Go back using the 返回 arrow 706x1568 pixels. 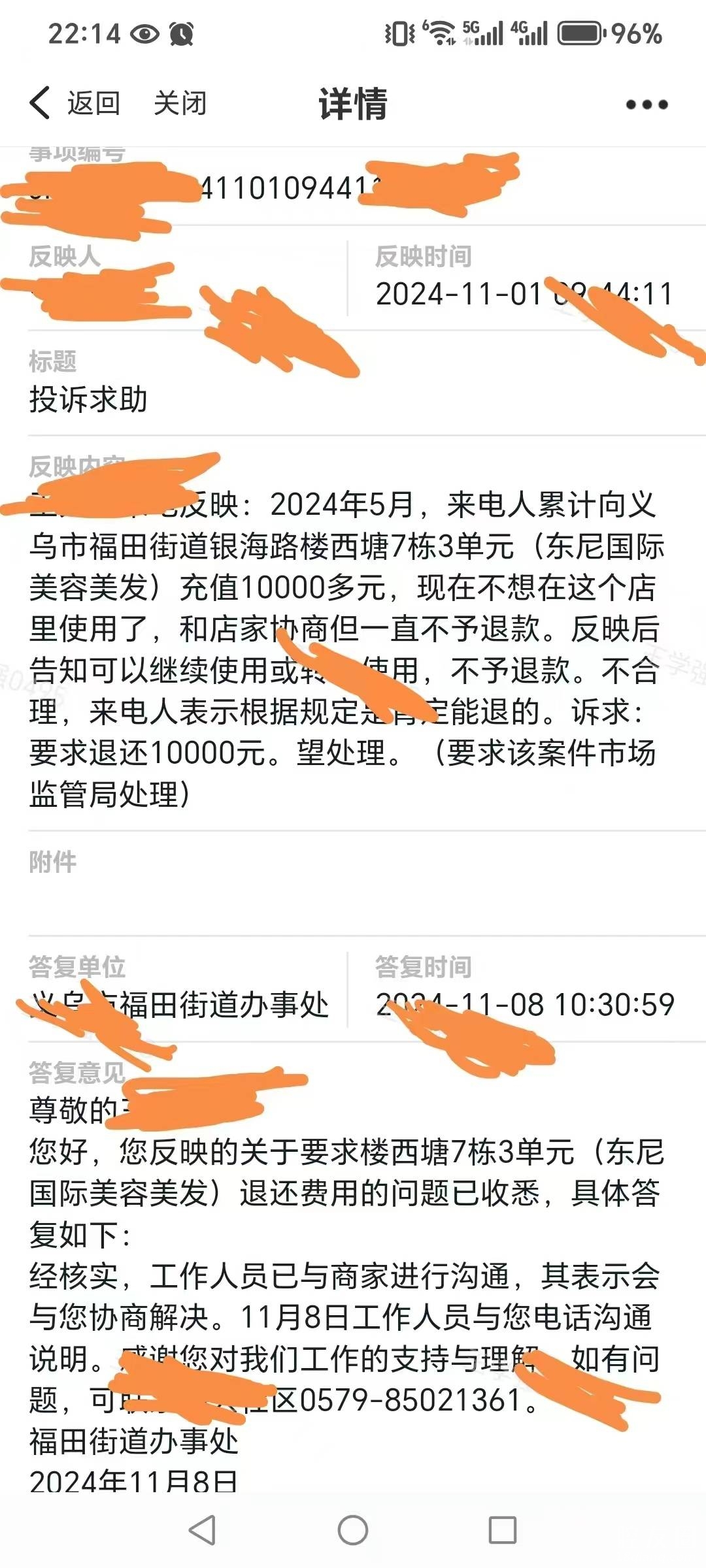tap(42, 103)
